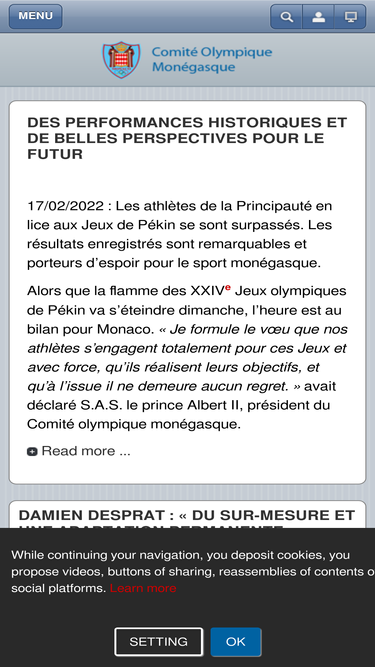This screenshot has width=375, height=667.
Task: Switch to desktop view icon
Action: [x=350, y=17]
